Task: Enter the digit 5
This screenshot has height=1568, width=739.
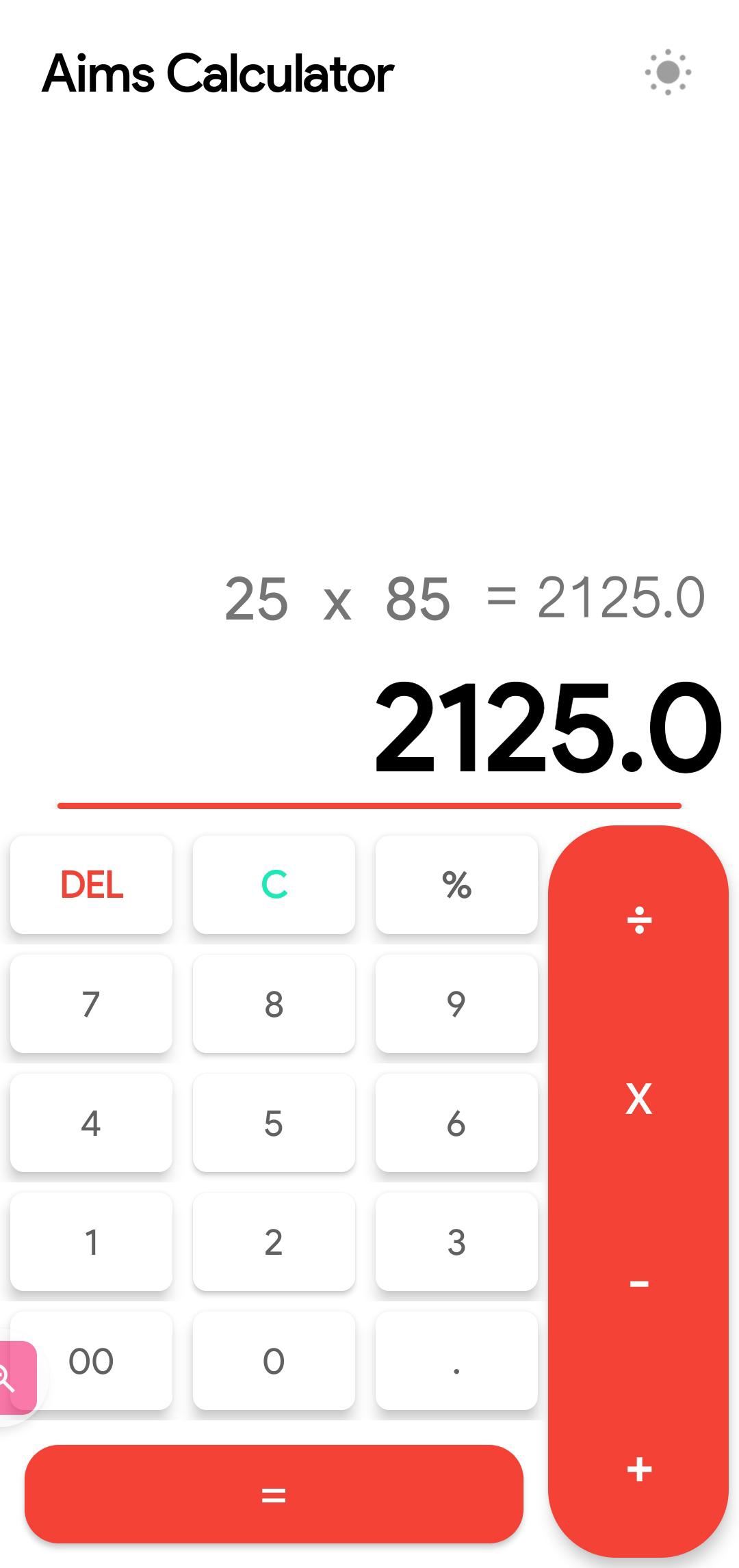Action: (x=274, y=1122)
